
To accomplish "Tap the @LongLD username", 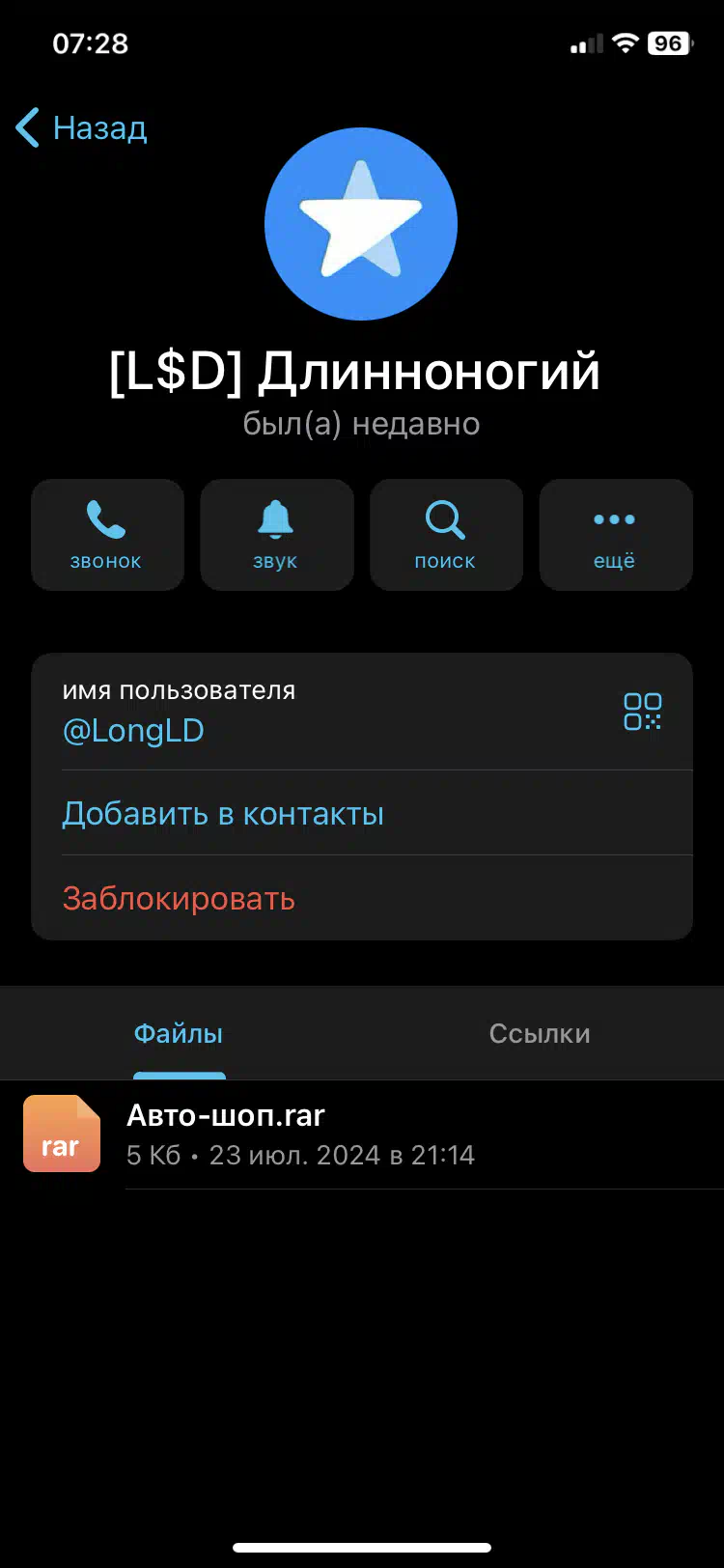I will click(x=133, y=731).
